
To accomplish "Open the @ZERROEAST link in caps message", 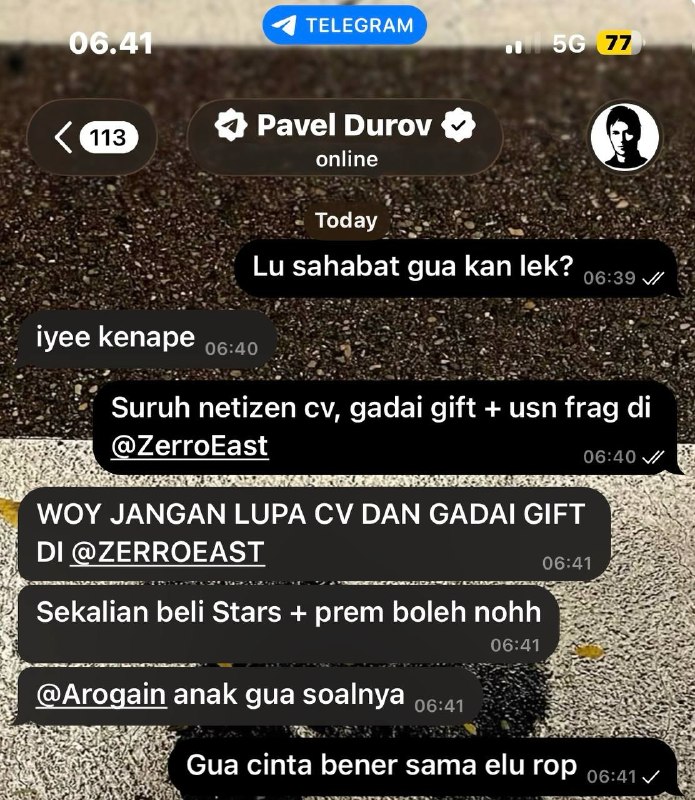I will 167,553.
